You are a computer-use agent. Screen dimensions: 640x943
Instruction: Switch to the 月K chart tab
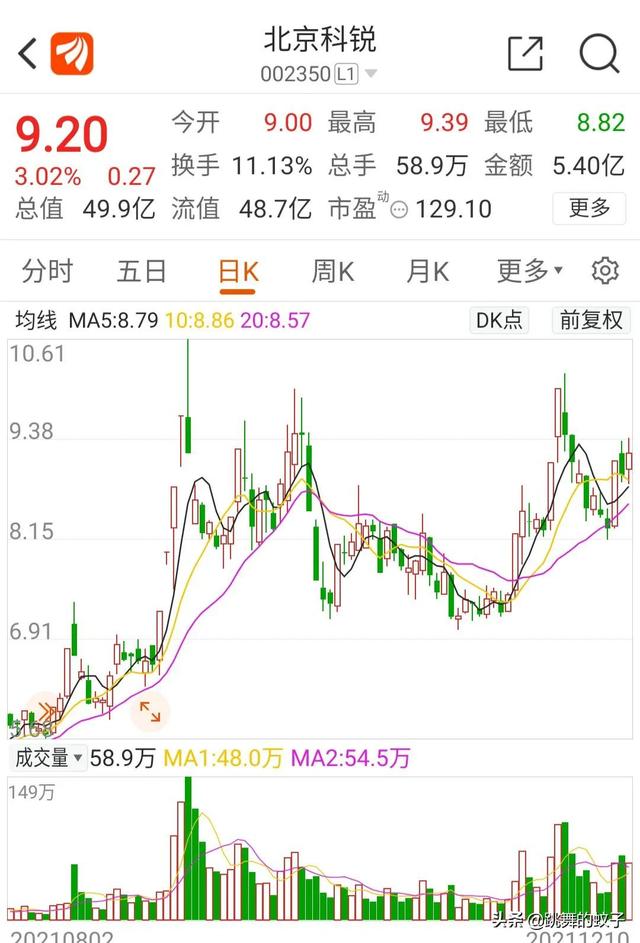428,271
